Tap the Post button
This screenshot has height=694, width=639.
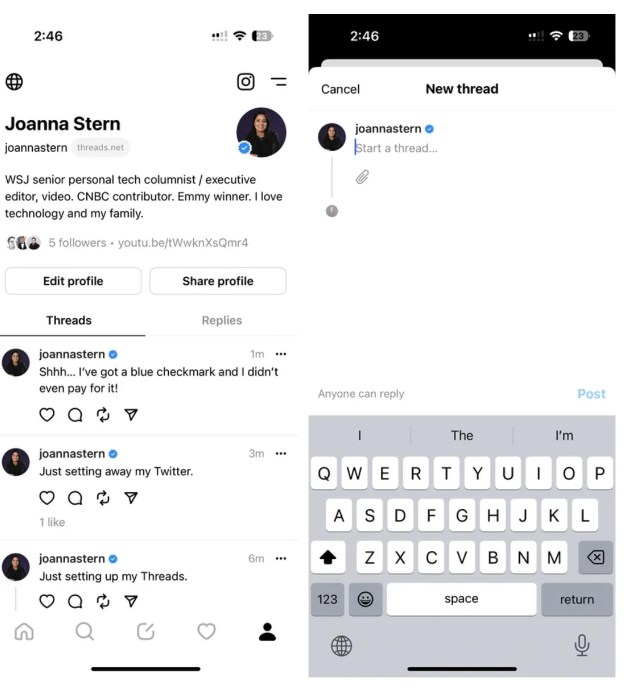coord(591,394)
